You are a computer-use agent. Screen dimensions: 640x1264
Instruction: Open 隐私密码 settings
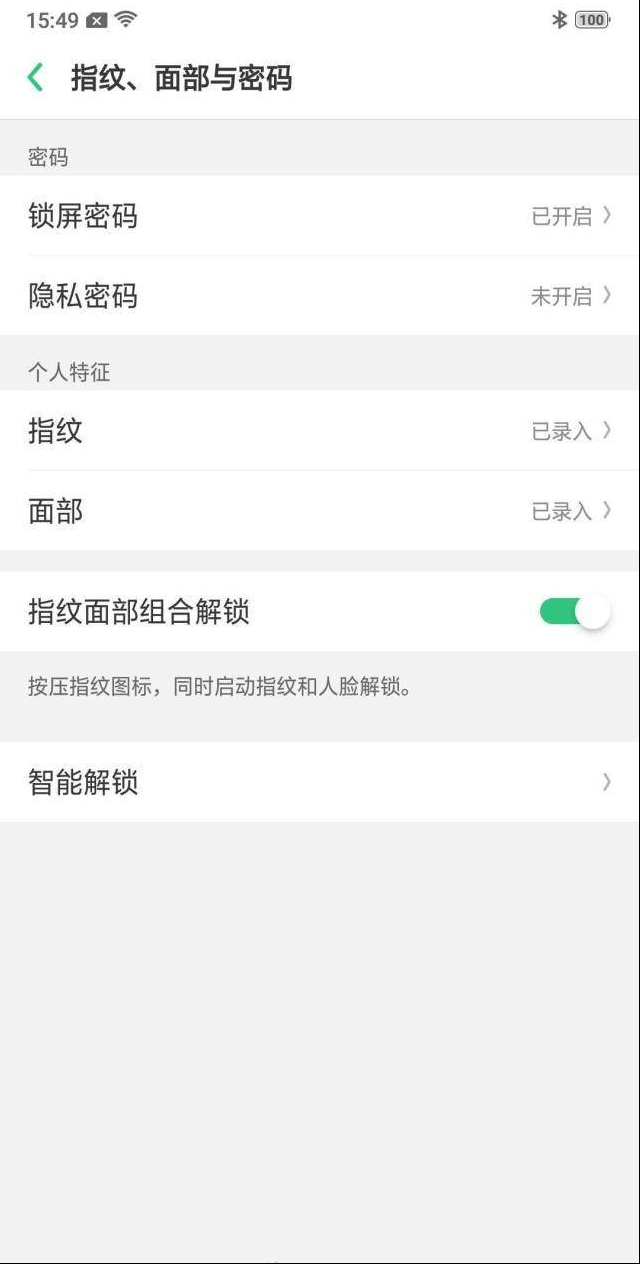tap(320, 296)
